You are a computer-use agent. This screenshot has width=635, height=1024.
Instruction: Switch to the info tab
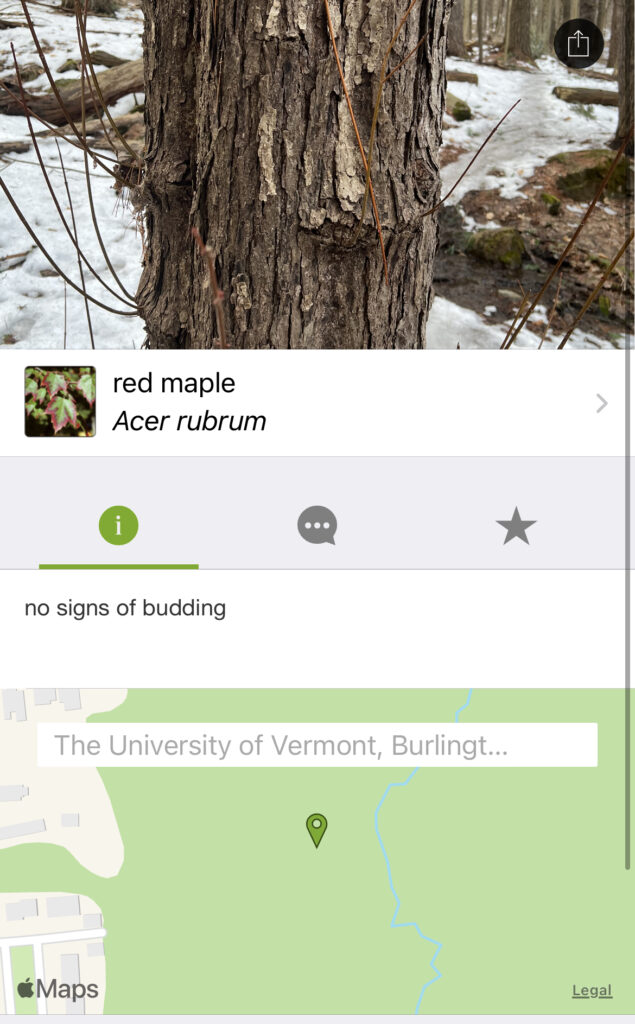[x=118, y=526]
